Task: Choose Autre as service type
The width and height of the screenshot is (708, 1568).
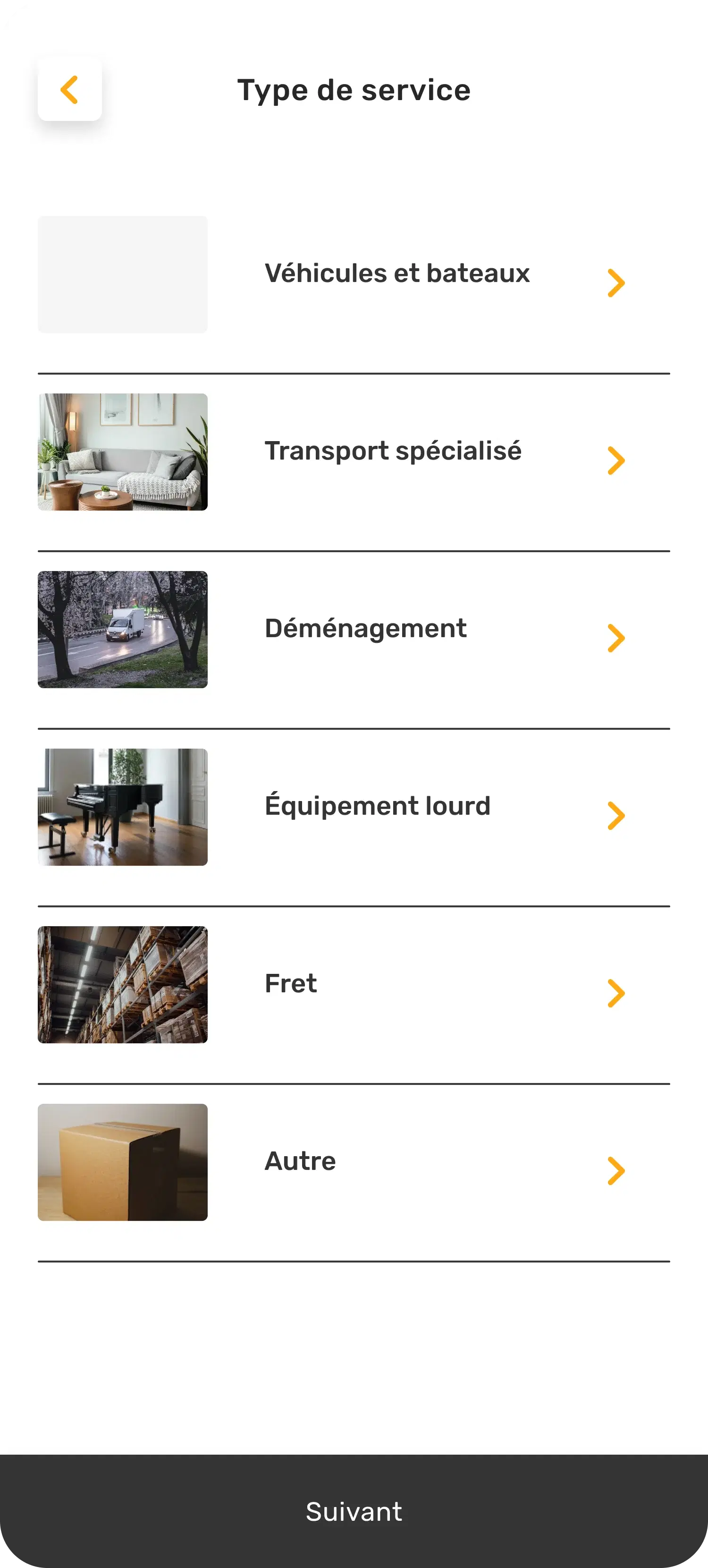Action: click(300, 1162)
